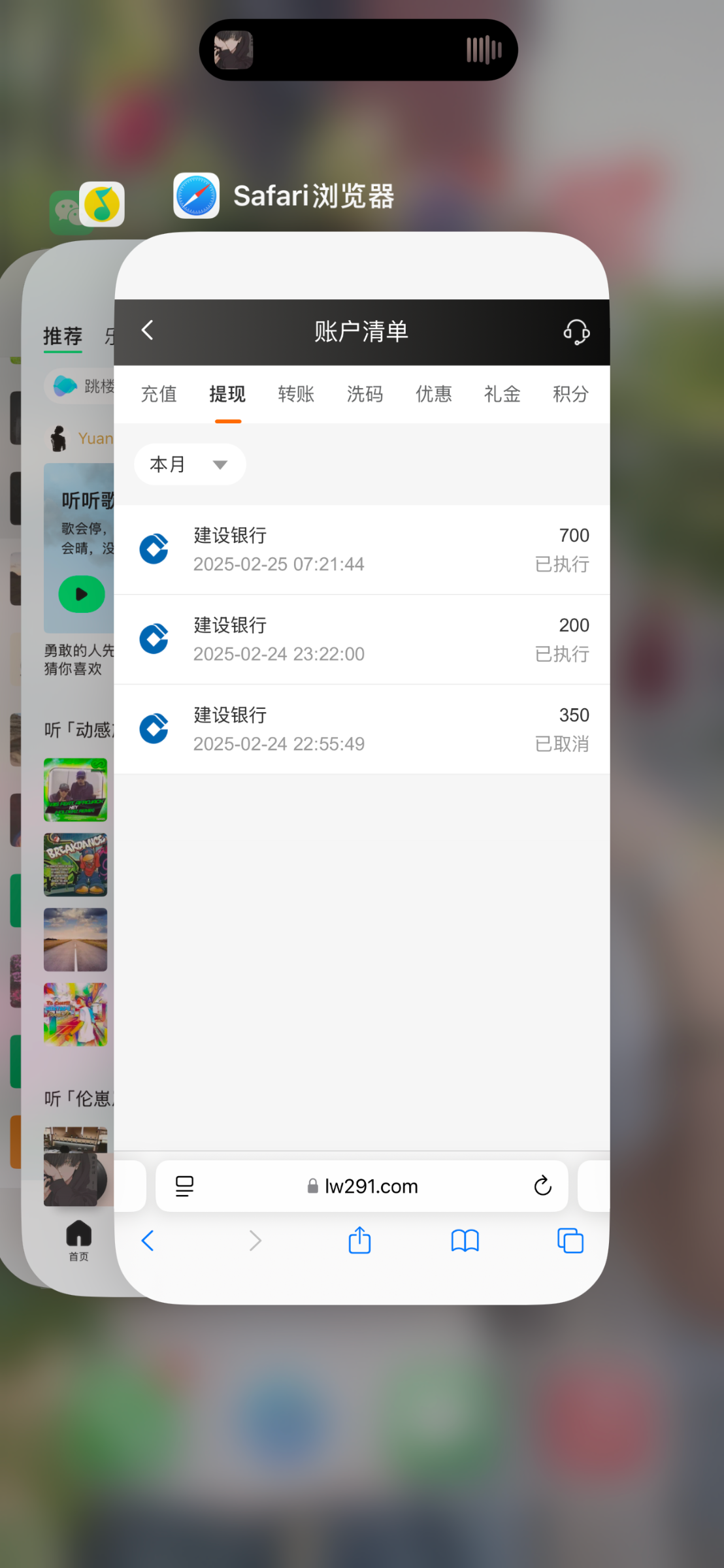
Task: Open the 700 建设银行 withdrawal record
Action: pos(362,549)
